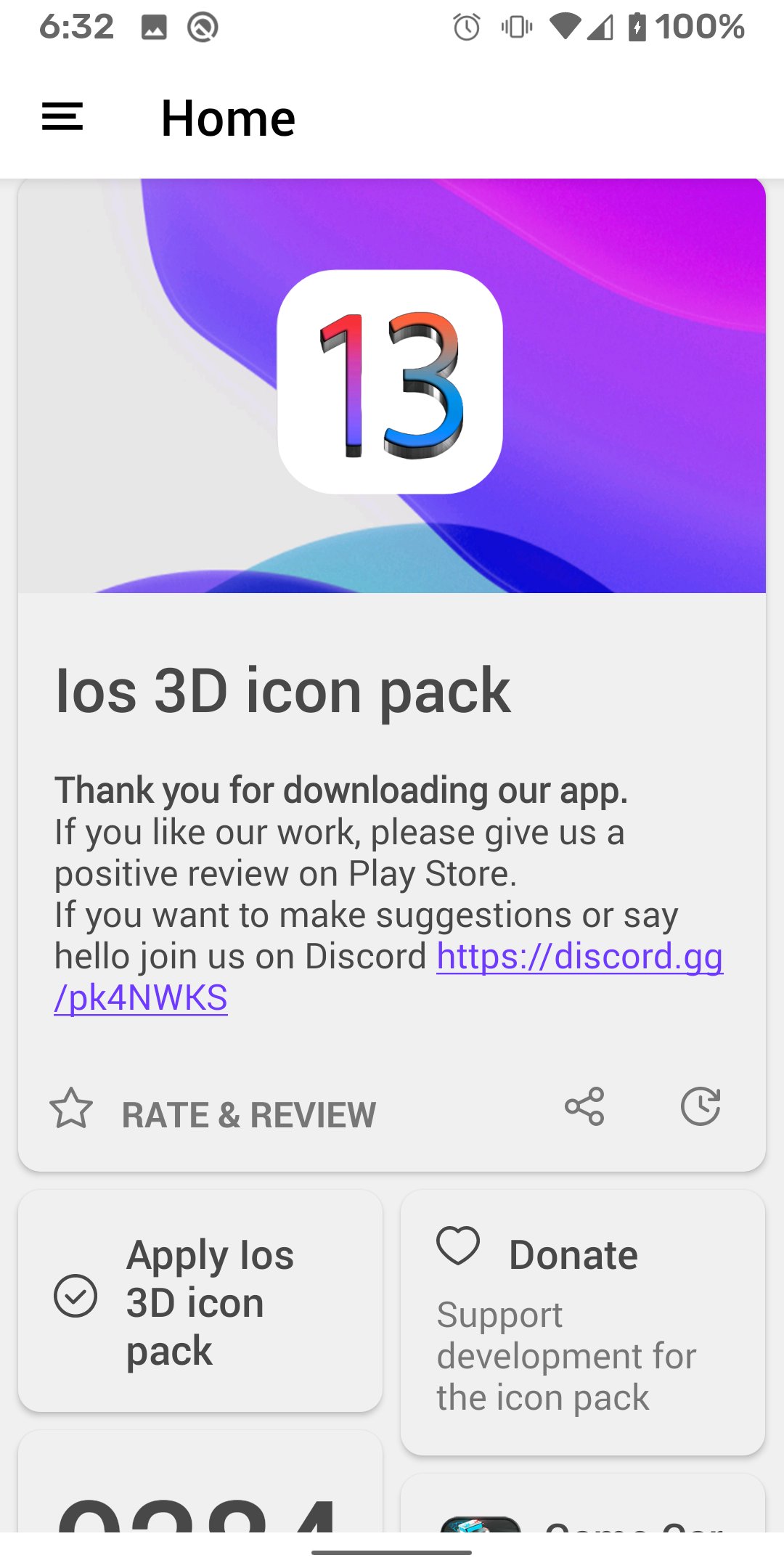Tap the checkmark icon on the Apply card
Image resolution: width=784 pixels, height=1568 pixels.
[75, 1292]
